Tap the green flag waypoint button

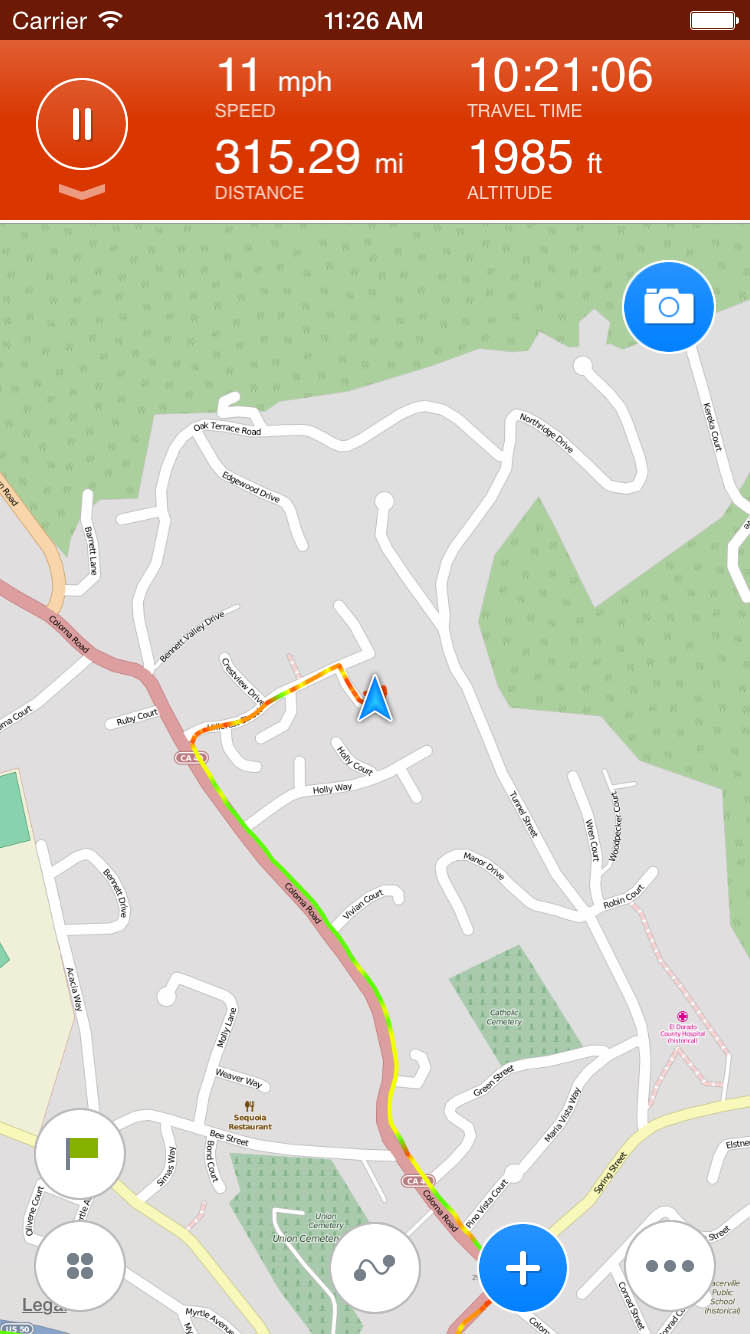[x=80, y=1154]
